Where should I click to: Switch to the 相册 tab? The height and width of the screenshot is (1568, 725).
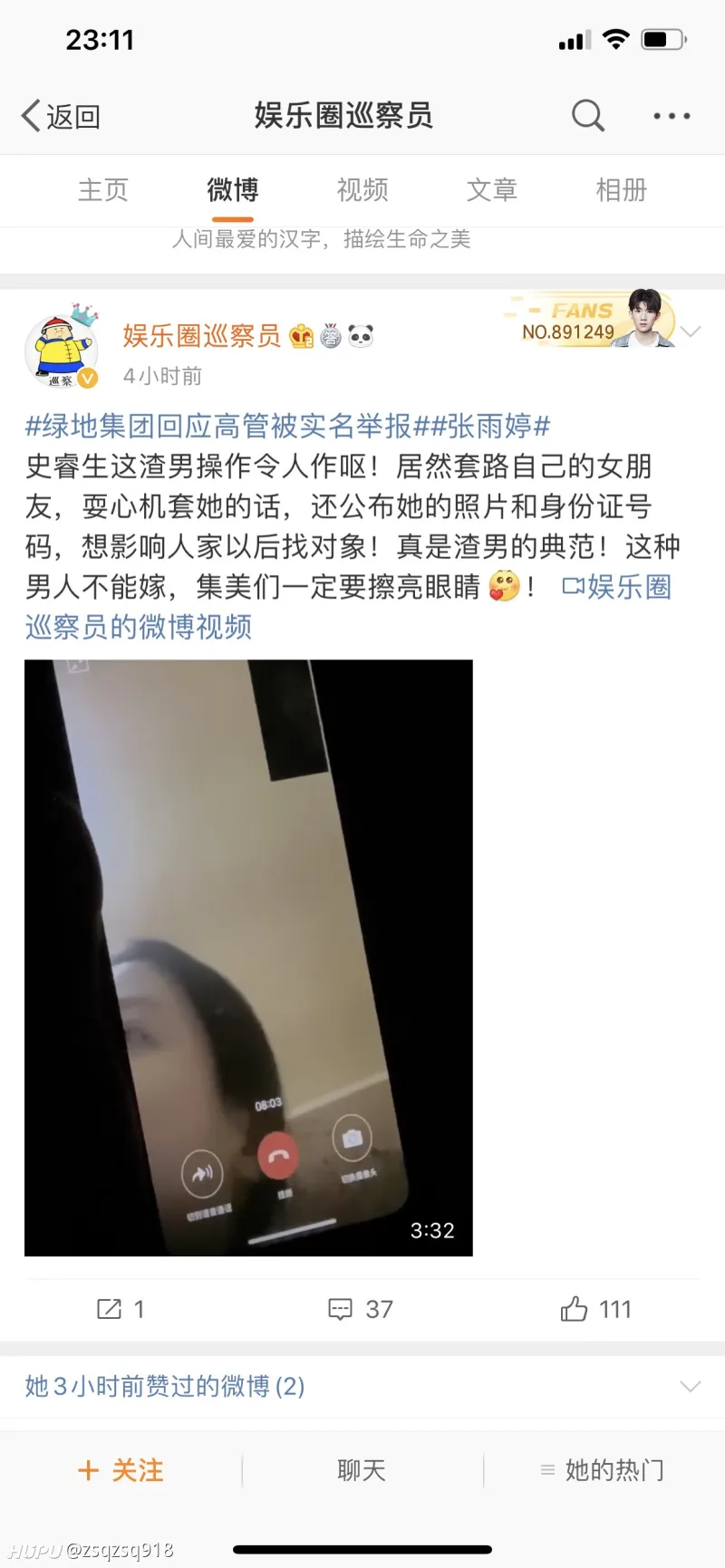coord(622,190)
